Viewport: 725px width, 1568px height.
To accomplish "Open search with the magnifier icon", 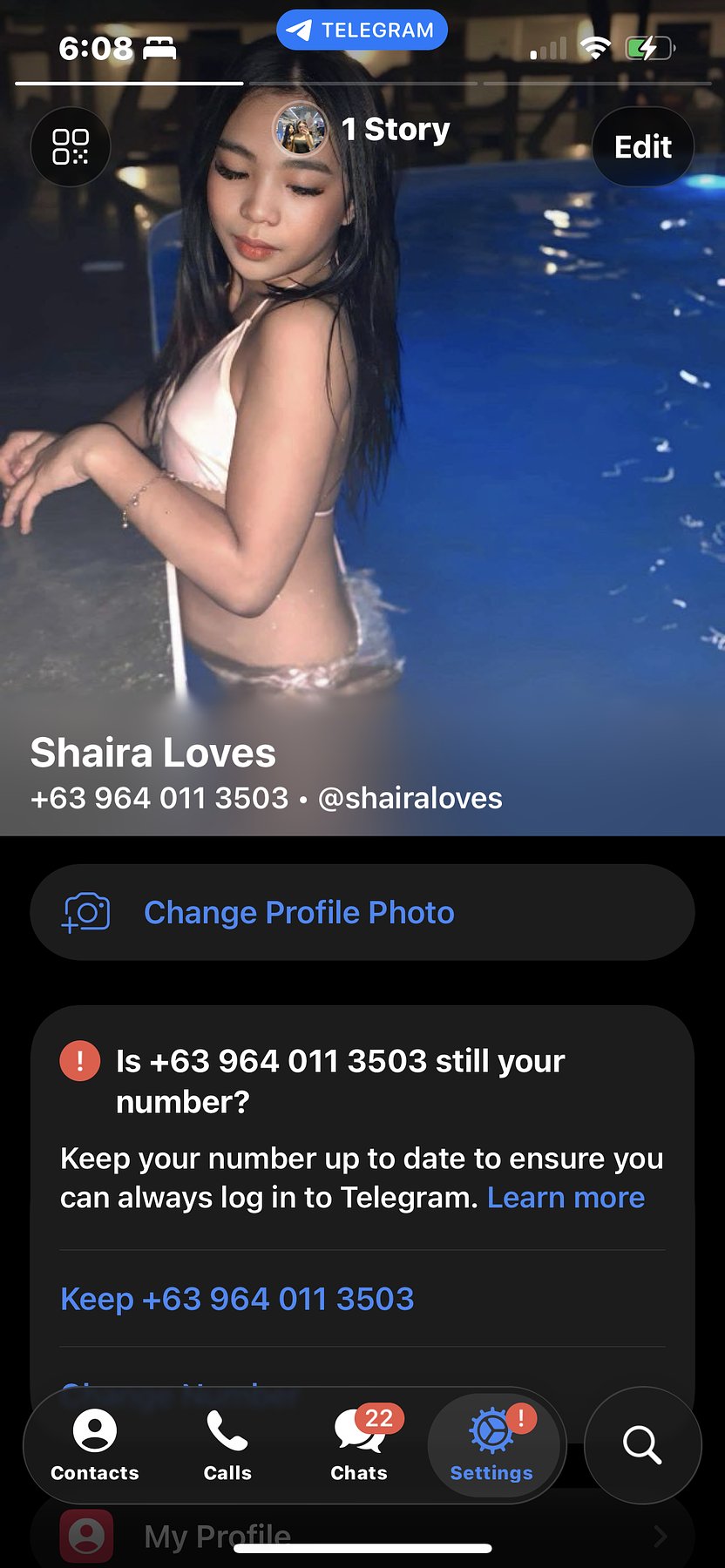I will tap(642, 1444).
